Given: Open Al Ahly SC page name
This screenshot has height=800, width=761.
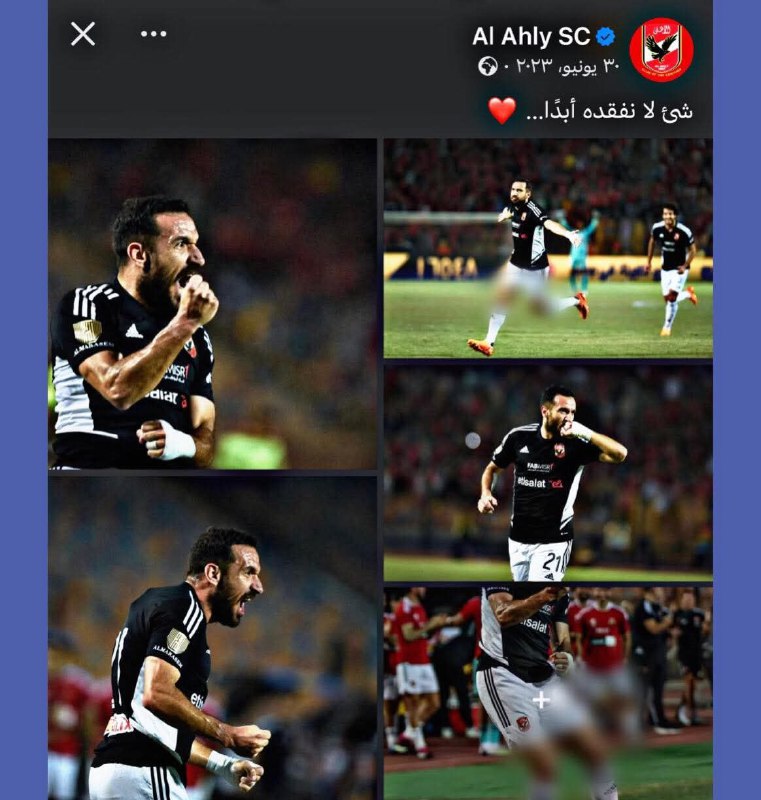Looking at the screenshot, I should click(530, 37).
